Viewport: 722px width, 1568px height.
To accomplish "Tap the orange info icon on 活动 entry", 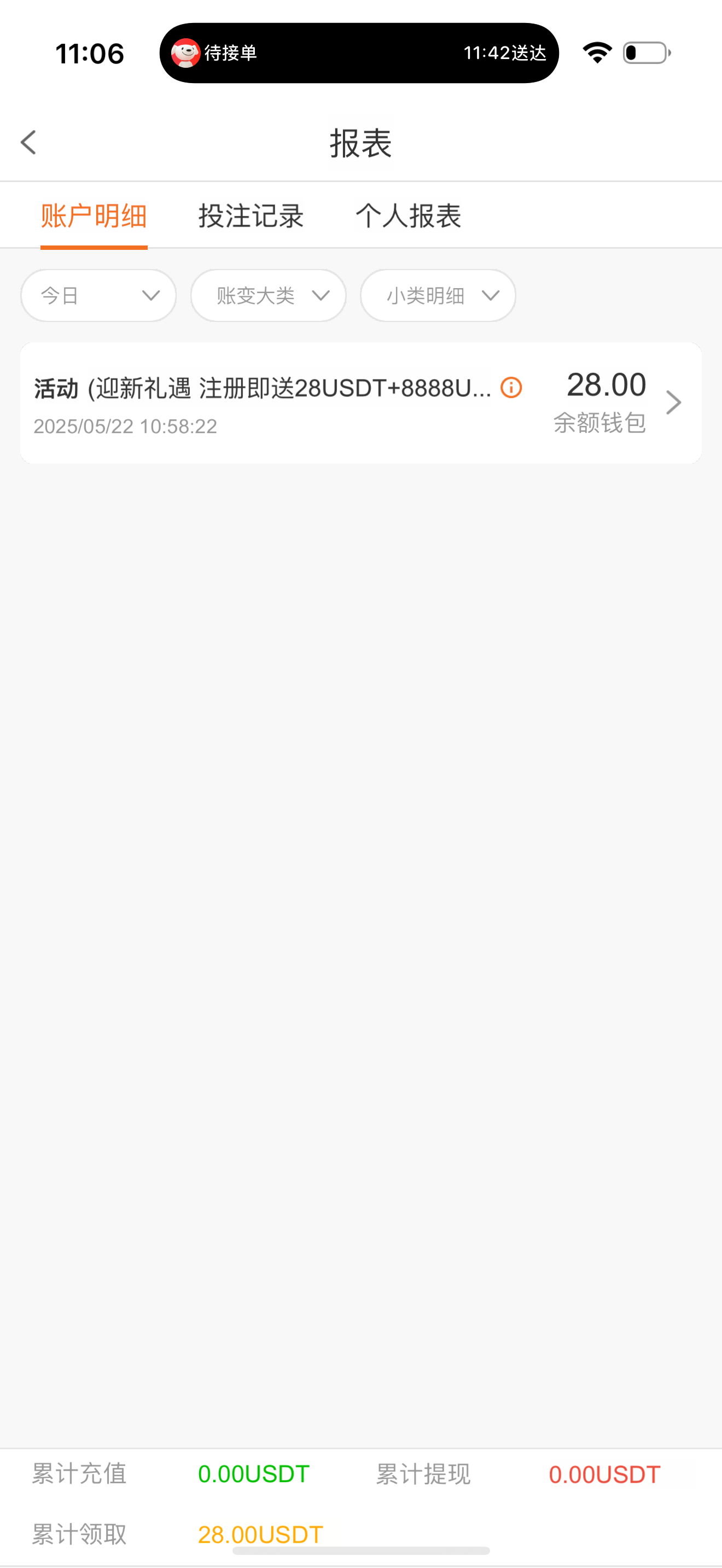I will pos(511,388).
